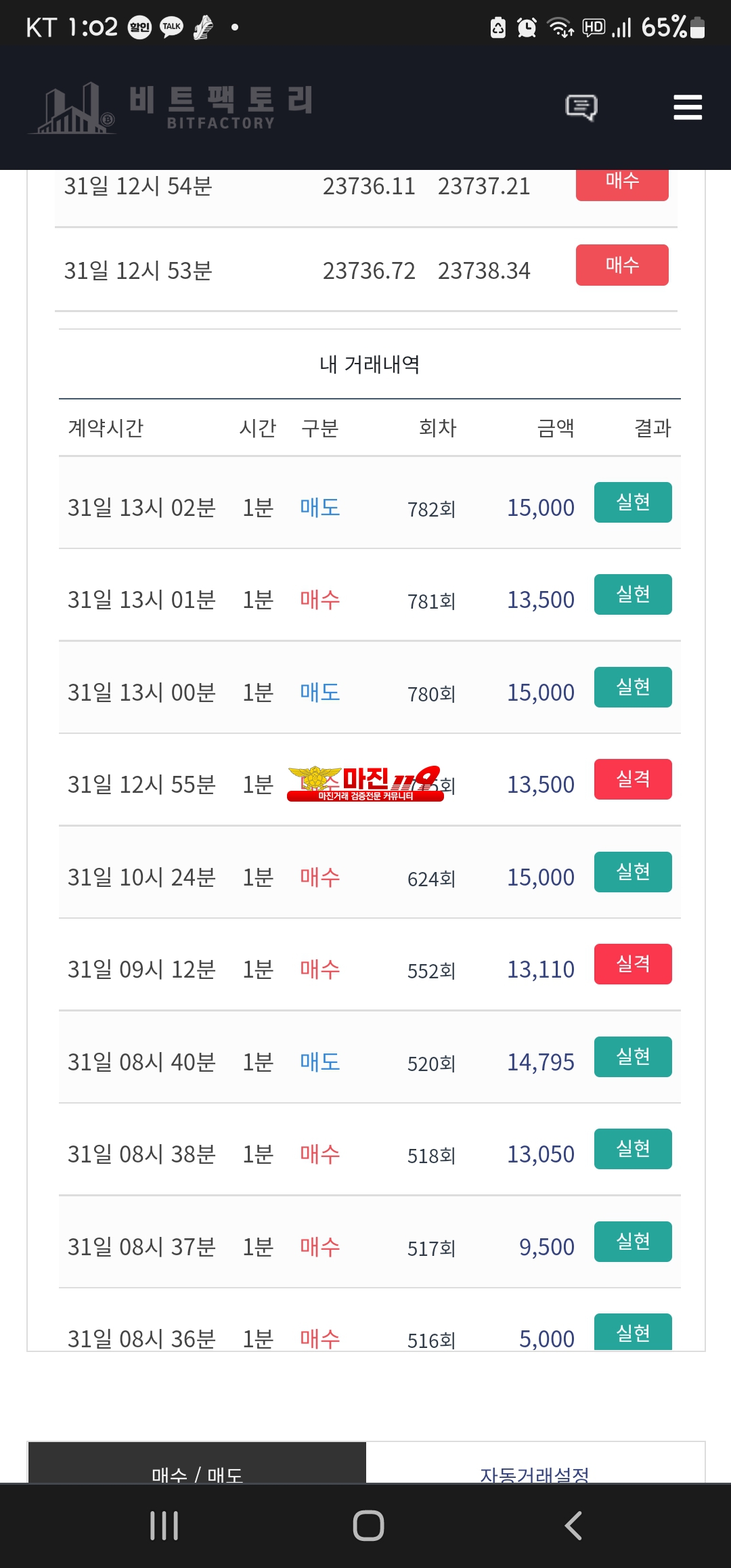Open recent apps from the navigation bar
Image resolution: width=731 pixels, height=1568 pixels.
click(164, 1525)
